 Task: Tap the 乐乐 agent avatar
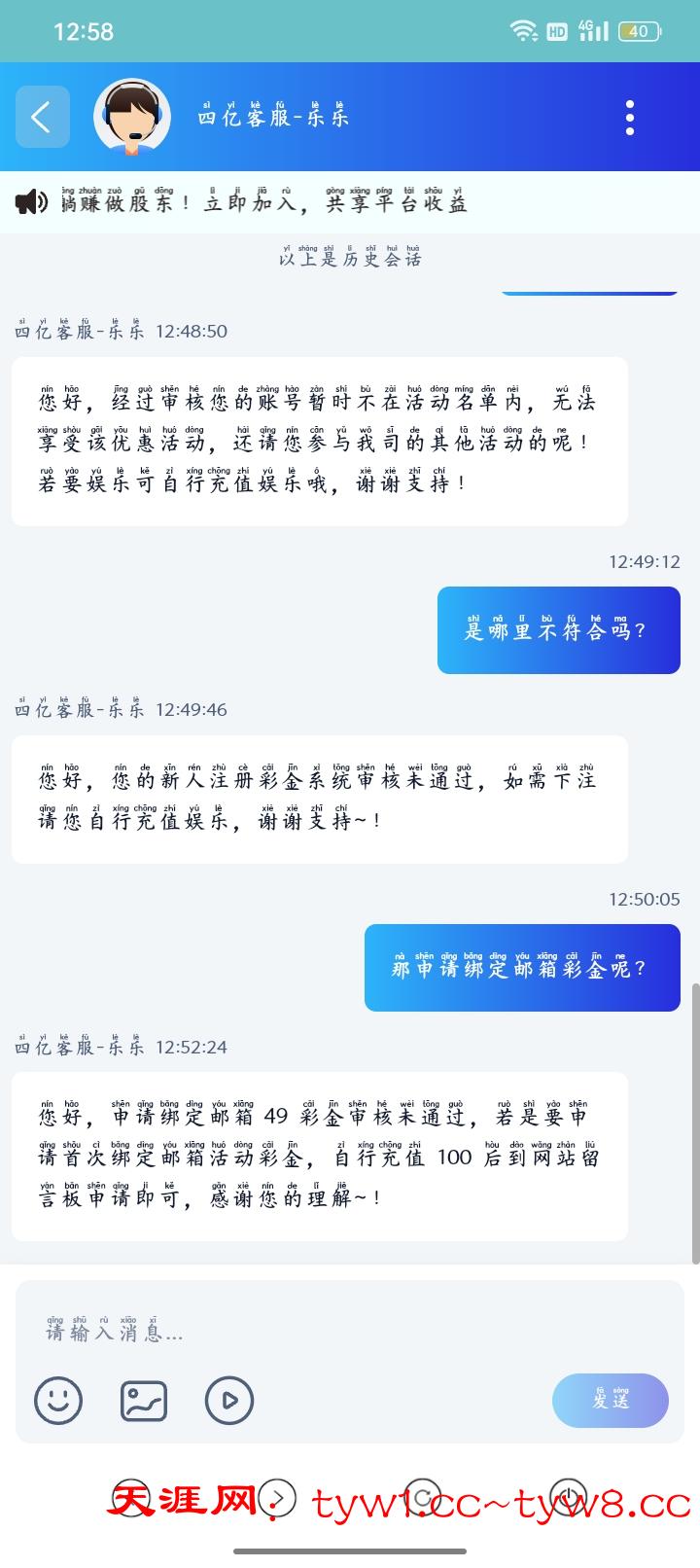pyautogui.click(x=132, y=118)
